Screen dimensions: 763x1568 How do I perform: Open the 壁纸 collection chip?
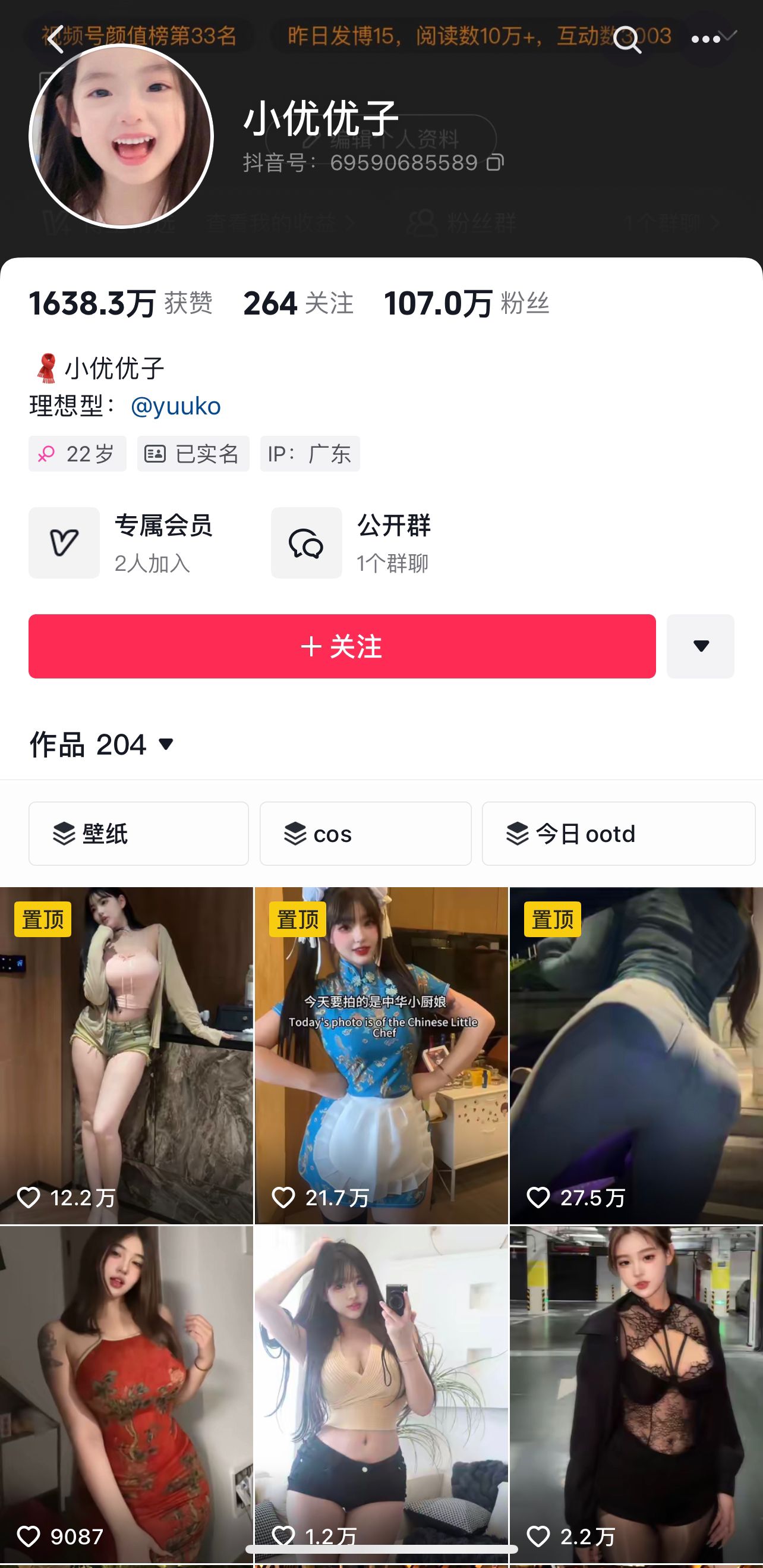coord(138,833)
